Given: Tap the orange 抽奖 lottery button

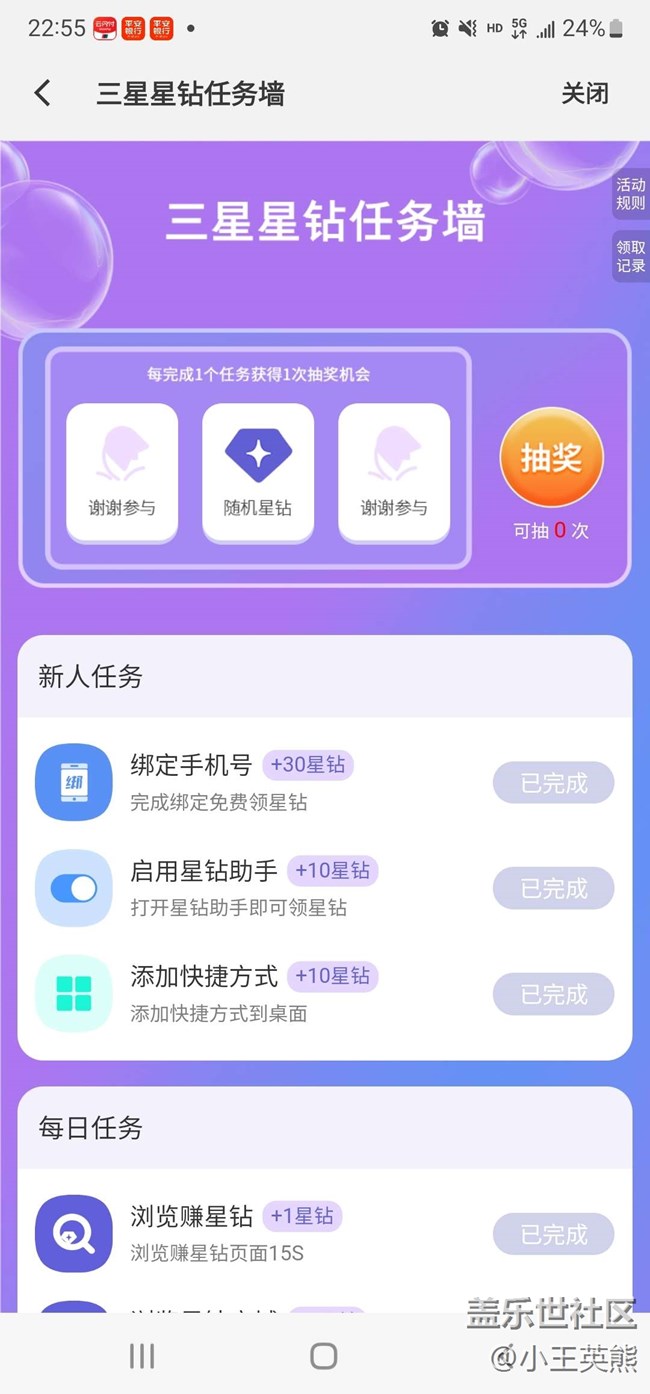Looking at the screenshot, I should tap(551, 458).
